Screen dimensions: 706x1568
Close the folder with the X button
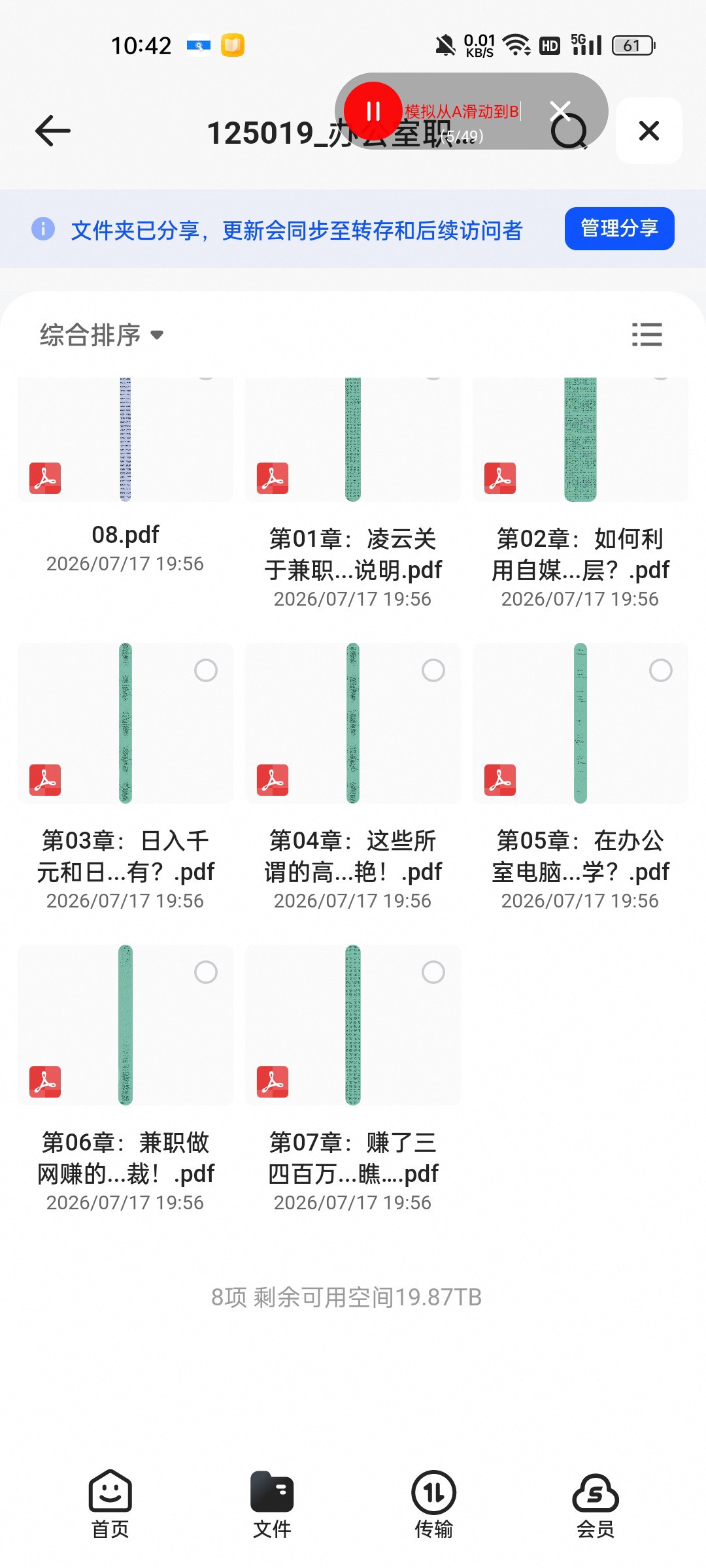648,131
